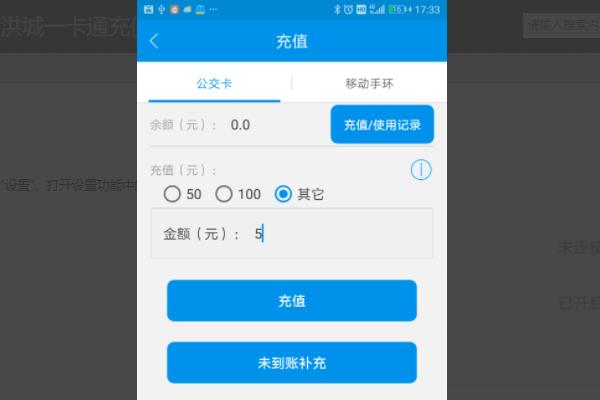The height and width of the screenshot is (400, 600).
Task: Switch to the 移动手环 tab
Action: point(369,83)
